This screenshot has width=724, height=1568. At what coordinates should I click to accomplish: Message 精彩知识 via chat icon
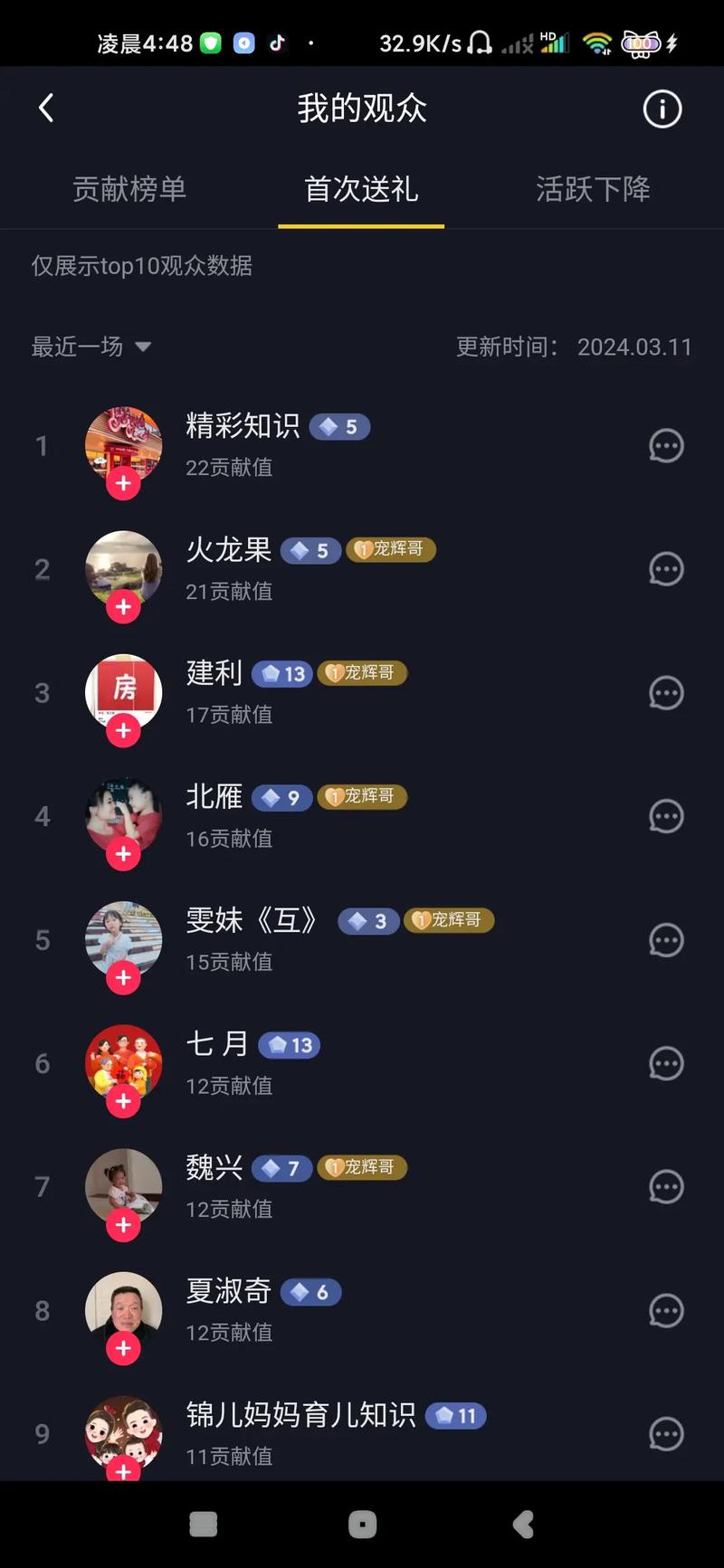666,446
